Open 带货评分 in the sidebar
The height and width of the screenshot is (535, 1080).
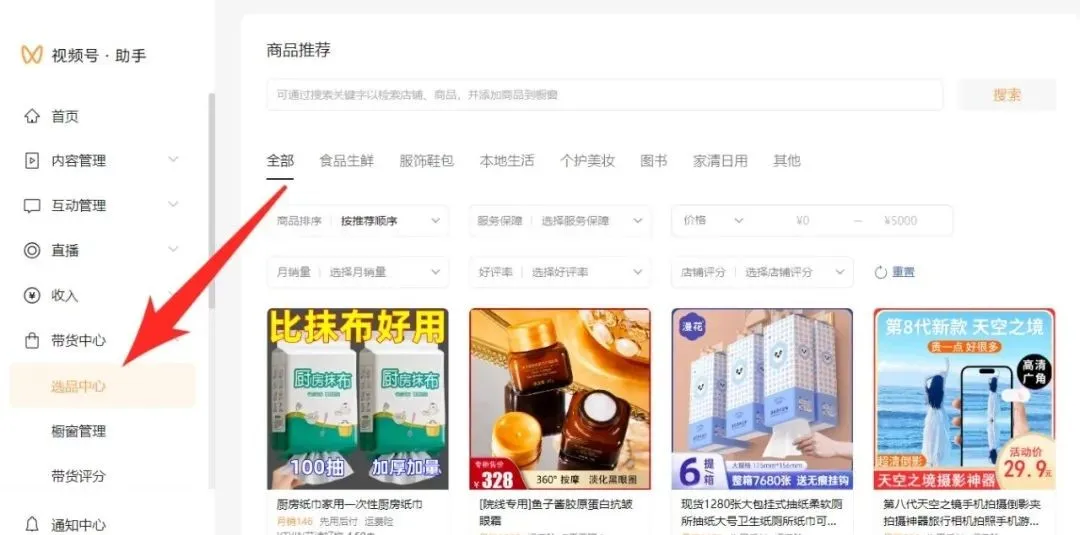(x=78, y=476)
